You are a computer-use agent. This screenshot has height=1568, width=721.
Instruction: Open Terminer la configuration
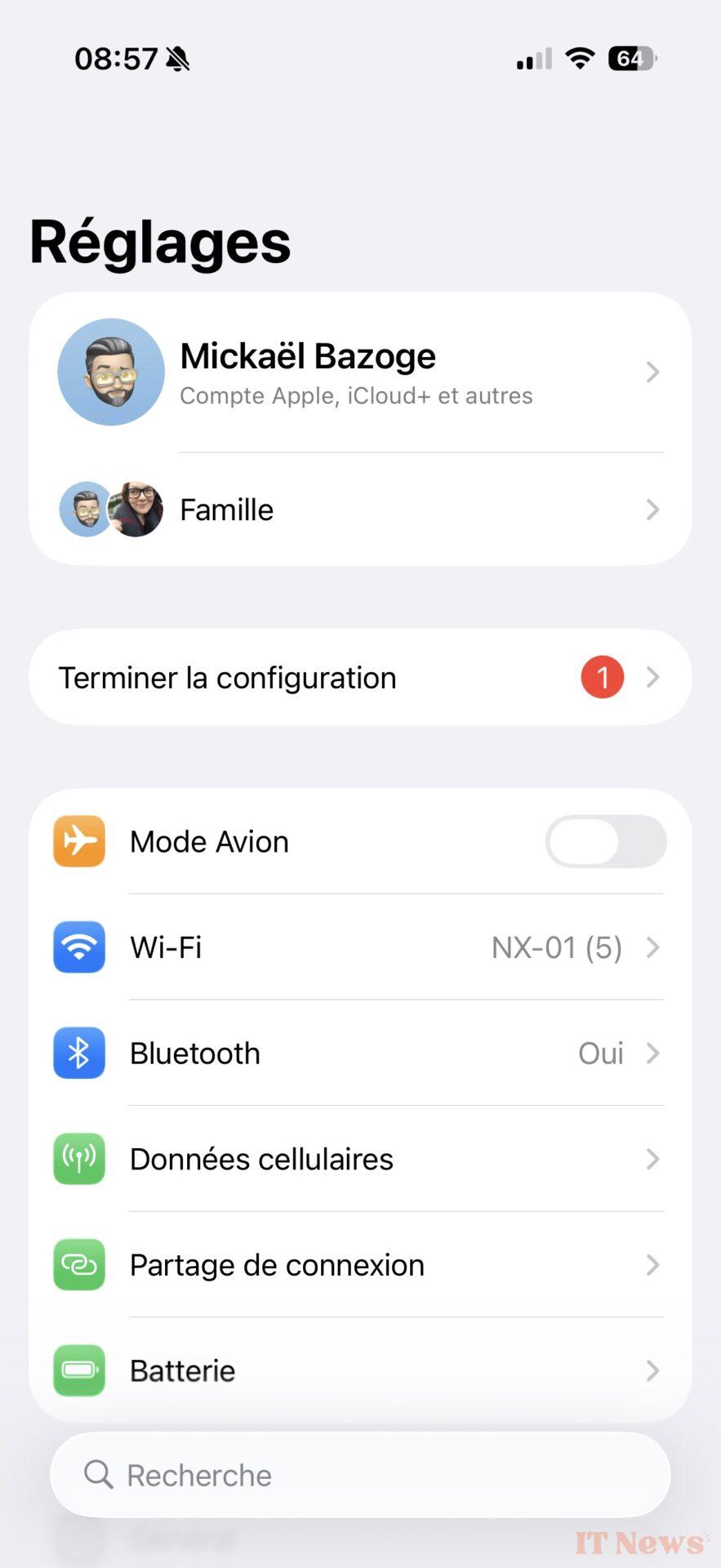(x=359, y=678)
